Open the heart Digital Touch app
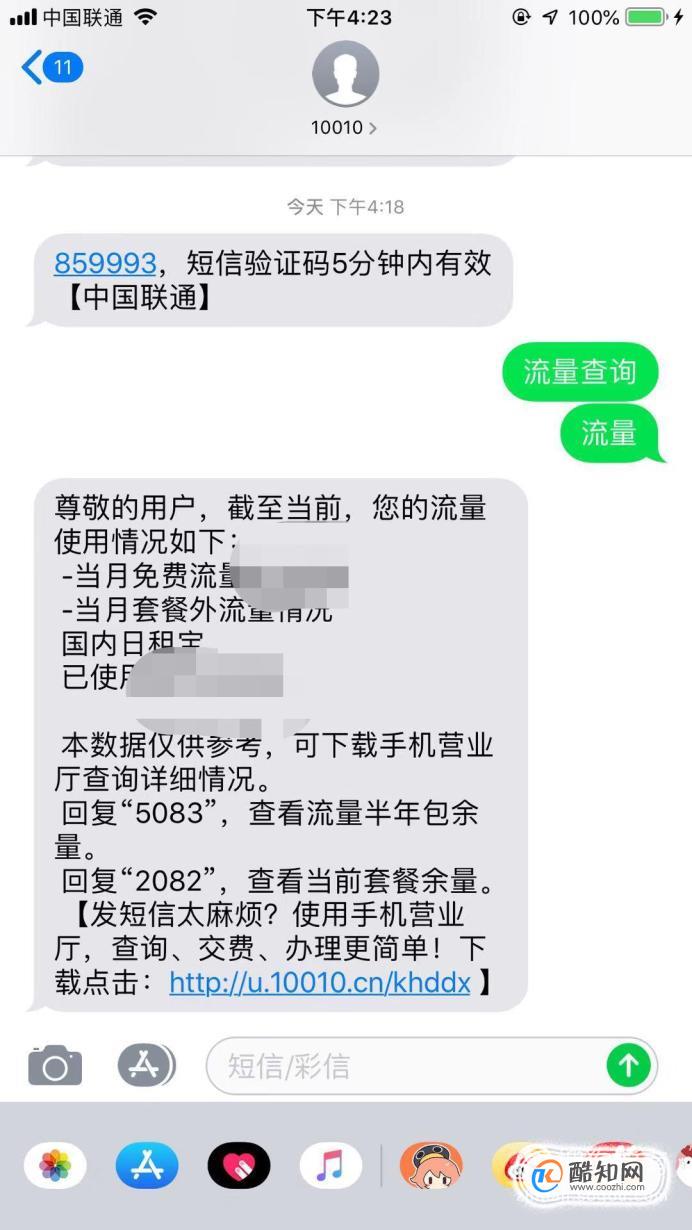The width and height of the screenshot is (692, 1230). click(239, 1165)
